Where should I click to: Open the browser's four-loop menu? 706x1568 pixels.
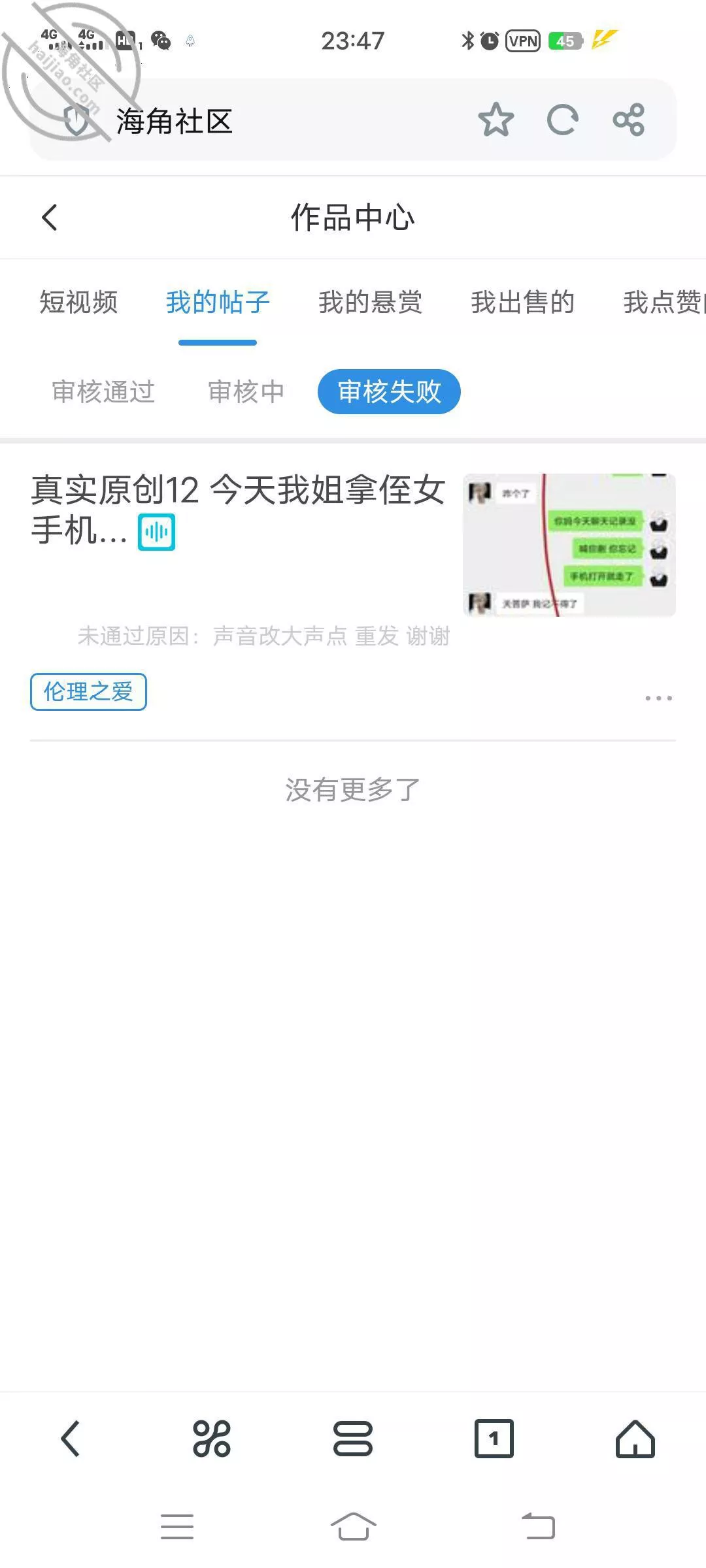point(212,1439)
